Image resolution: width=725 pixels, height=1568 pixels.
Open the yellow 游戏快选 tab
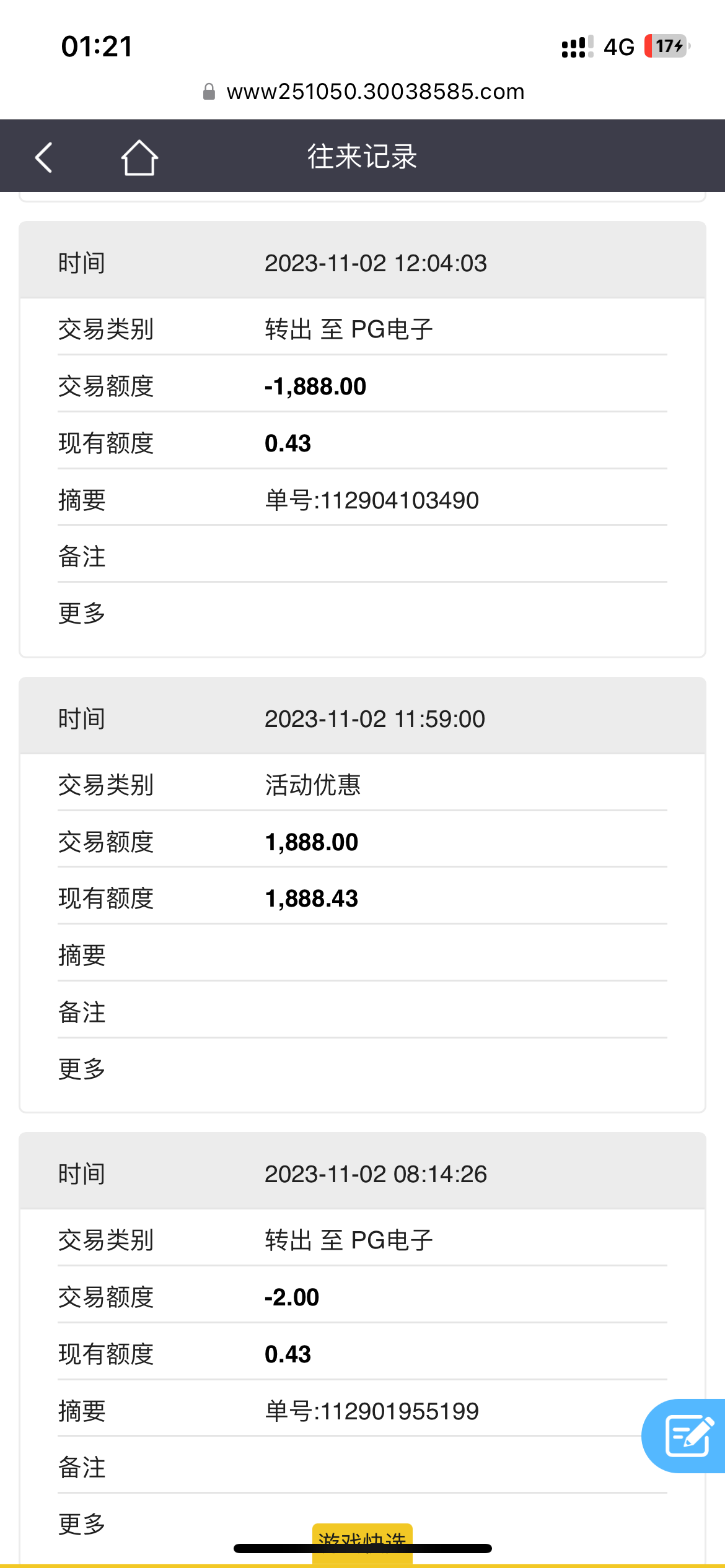[362, 1537]
